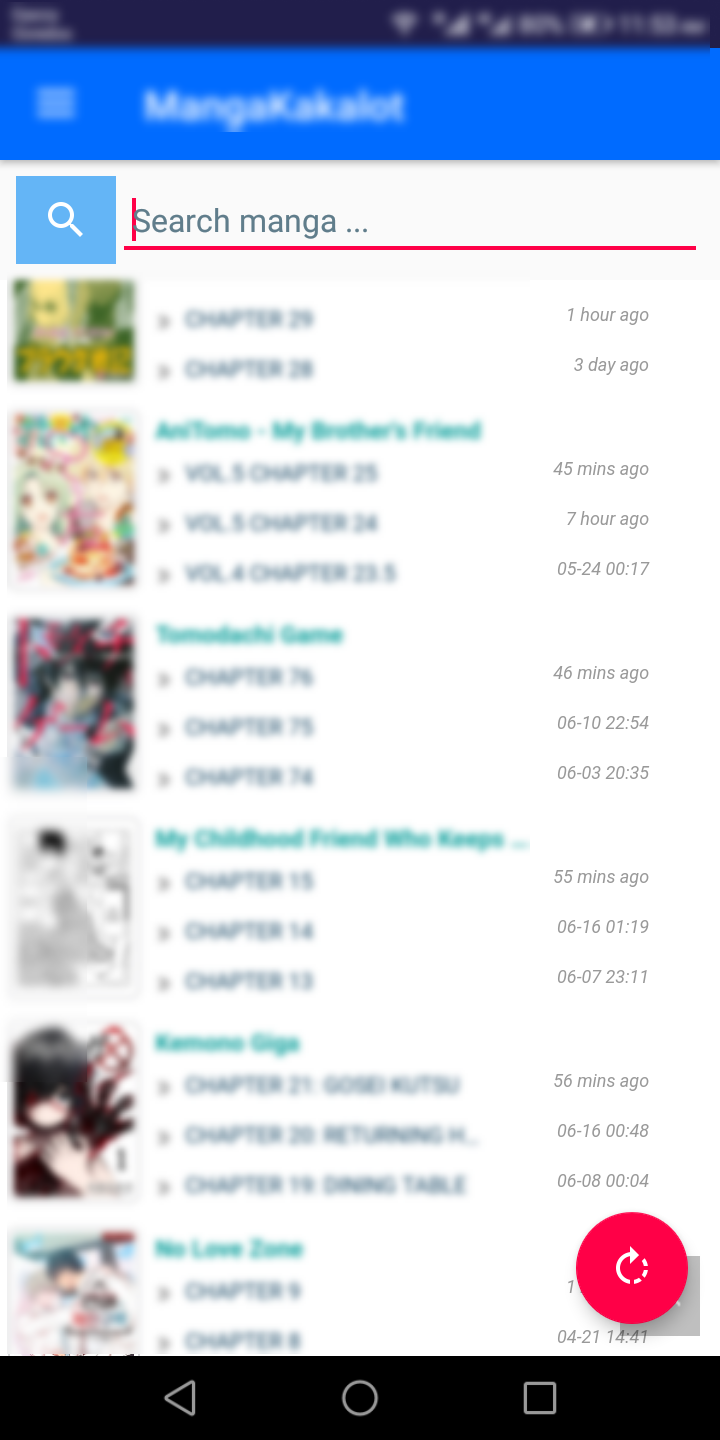
Task: Open Kemono Giga Chapter 21: Gosei Kutsu
Action: (322, 1085)
